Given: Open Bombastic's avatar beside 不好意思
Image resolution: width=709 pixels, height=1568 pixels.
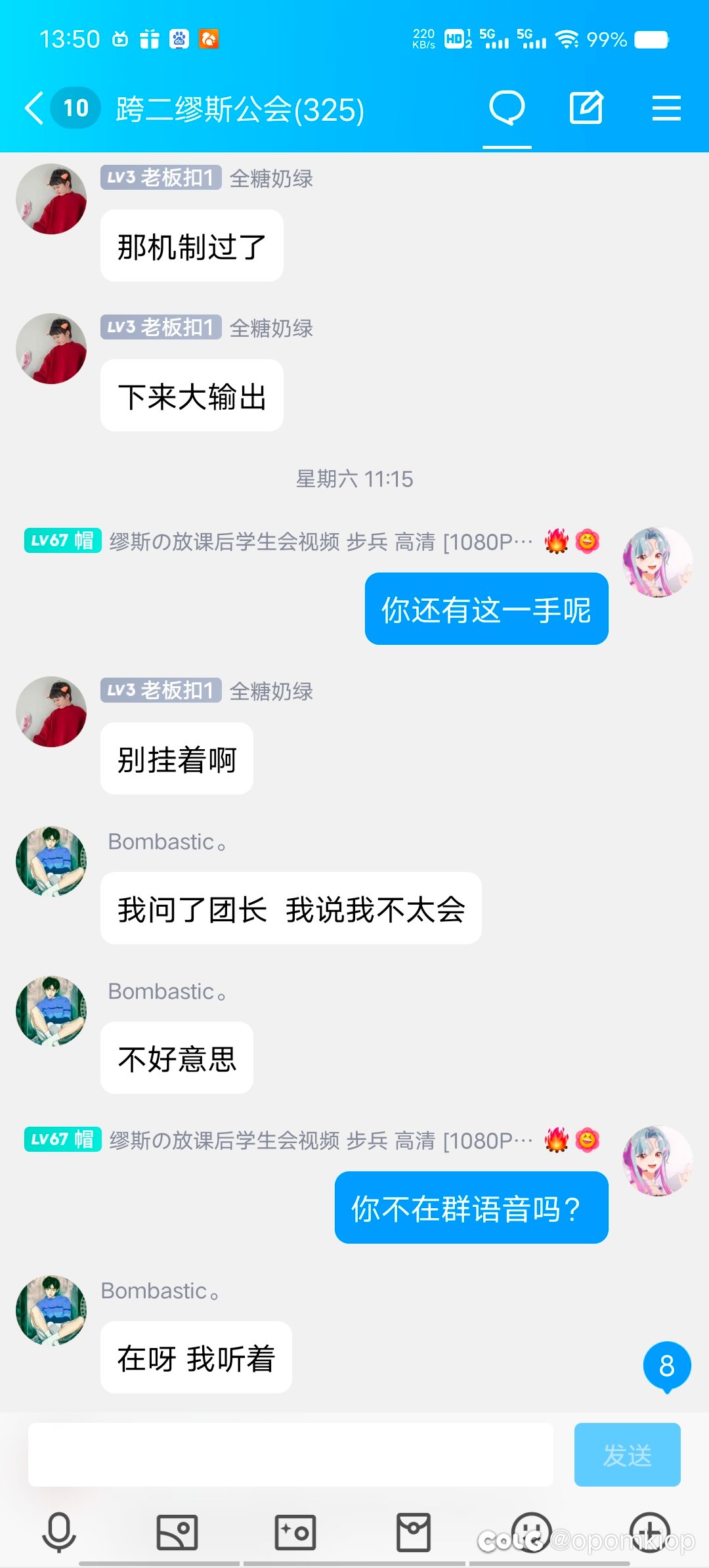Looking at the screenshot, I should click(x=51, y=1011).
